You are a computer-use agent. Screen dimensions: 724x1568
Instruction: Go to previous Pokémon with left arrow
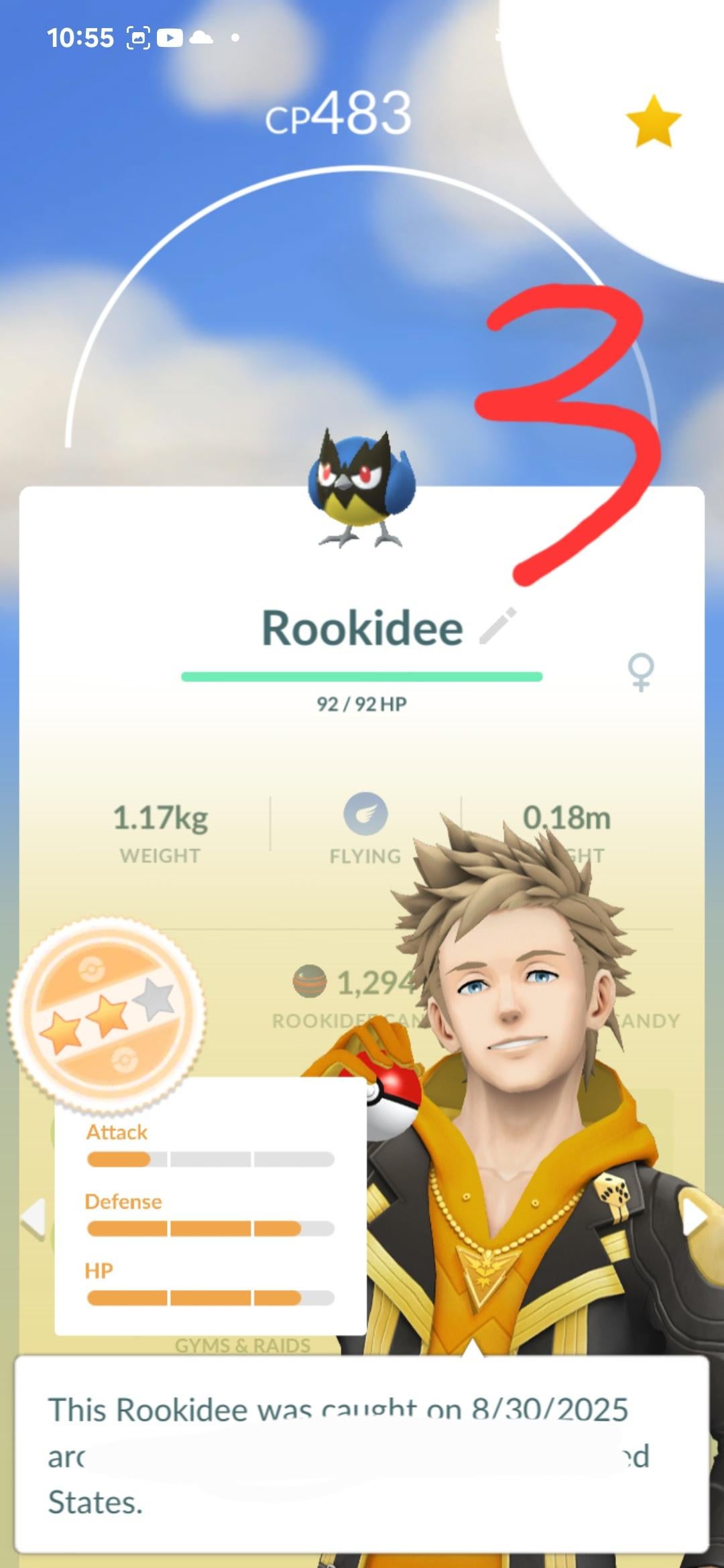[33, 1218]
